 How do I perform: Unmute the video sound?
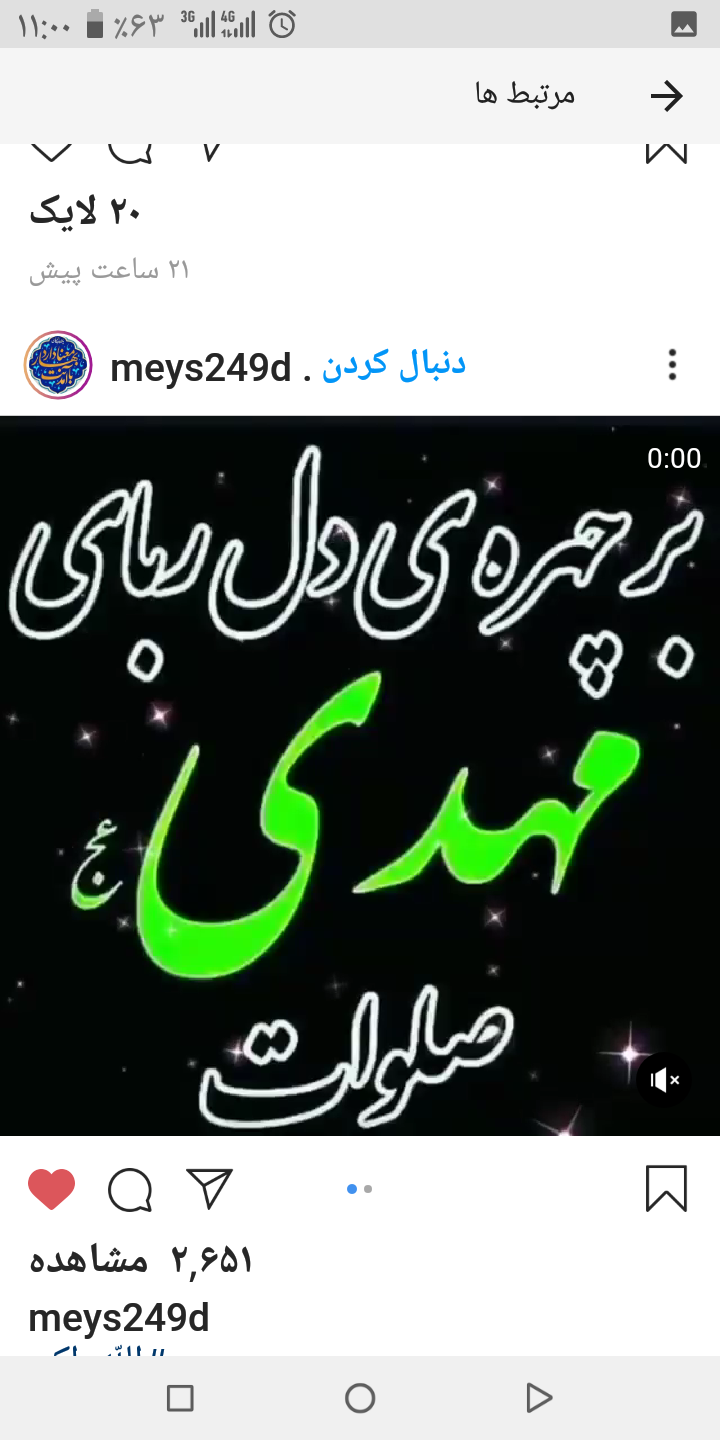coord(664,1080)
